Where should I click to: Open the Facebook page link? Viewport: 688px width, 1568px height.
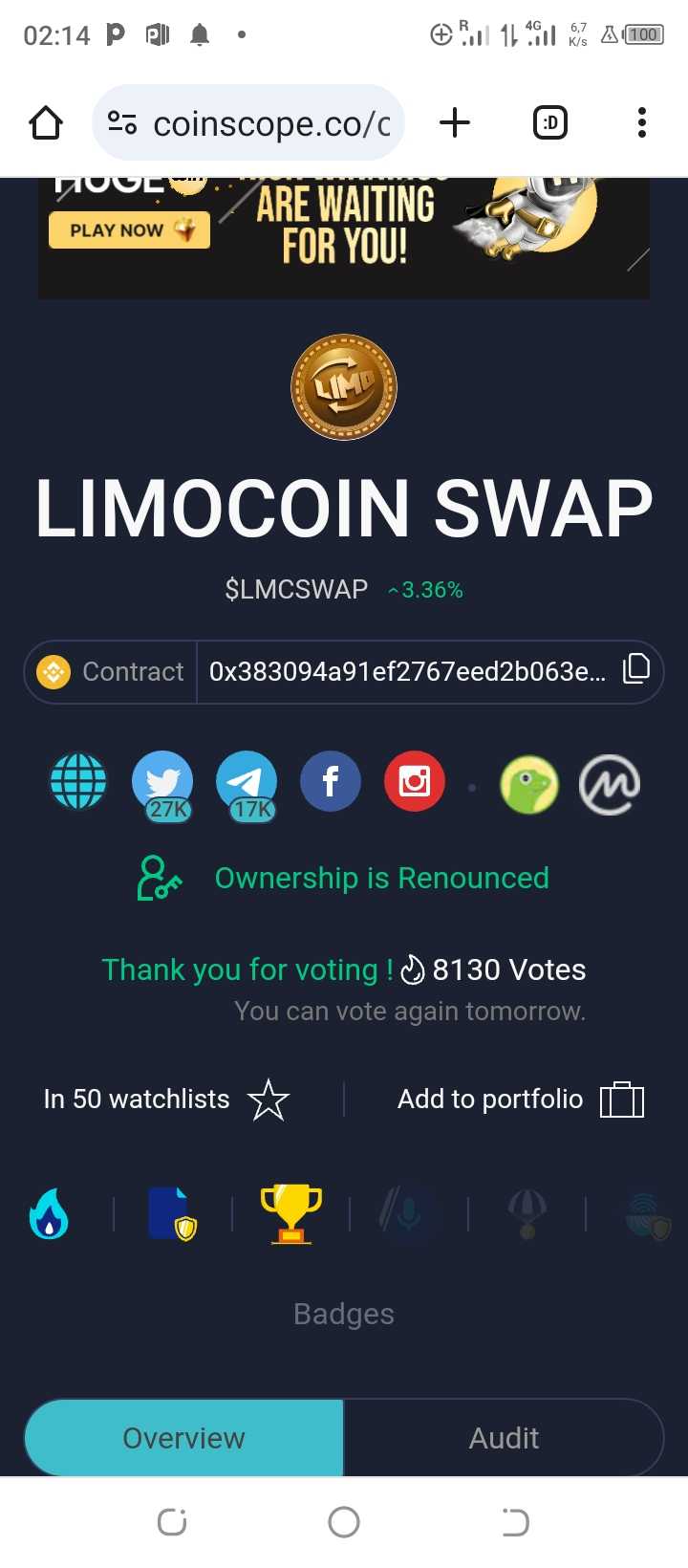(331, 782)
